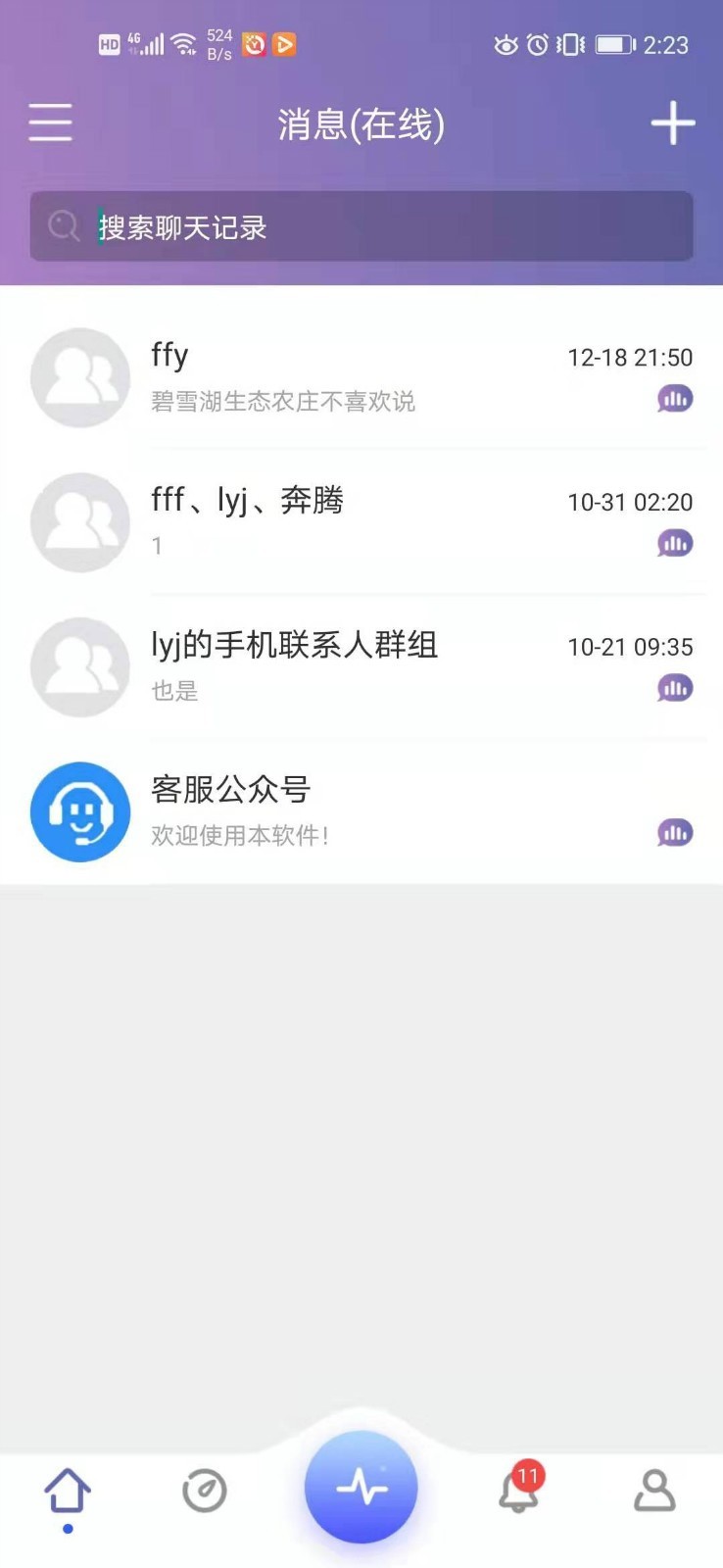Select the 消息(在线) title bar
Viewport: 723px width, 1568px height.
pyautogui.click(x=361, y=124)
